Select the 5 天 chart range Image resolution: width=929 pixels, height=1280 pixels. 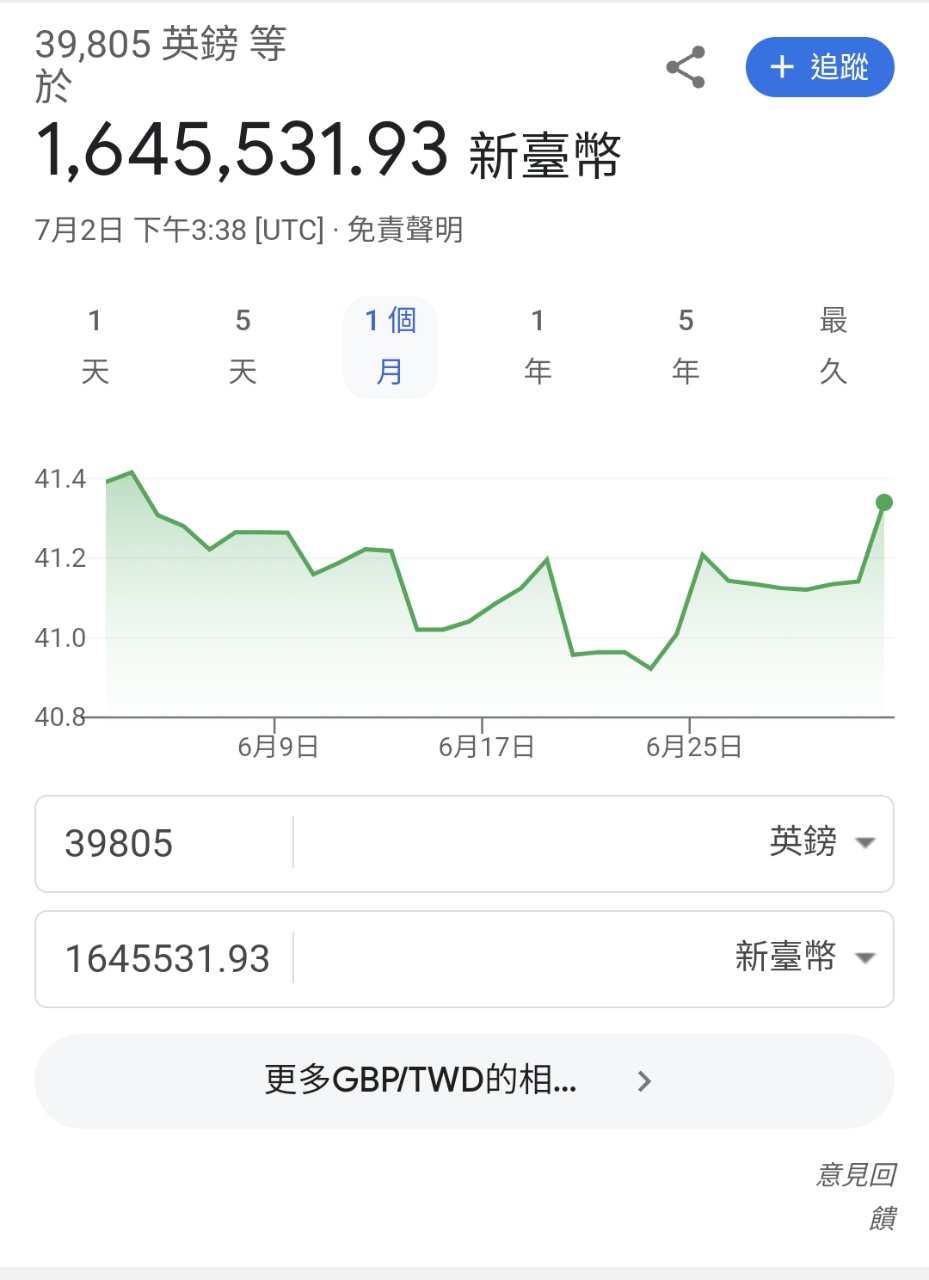[243, 347]
